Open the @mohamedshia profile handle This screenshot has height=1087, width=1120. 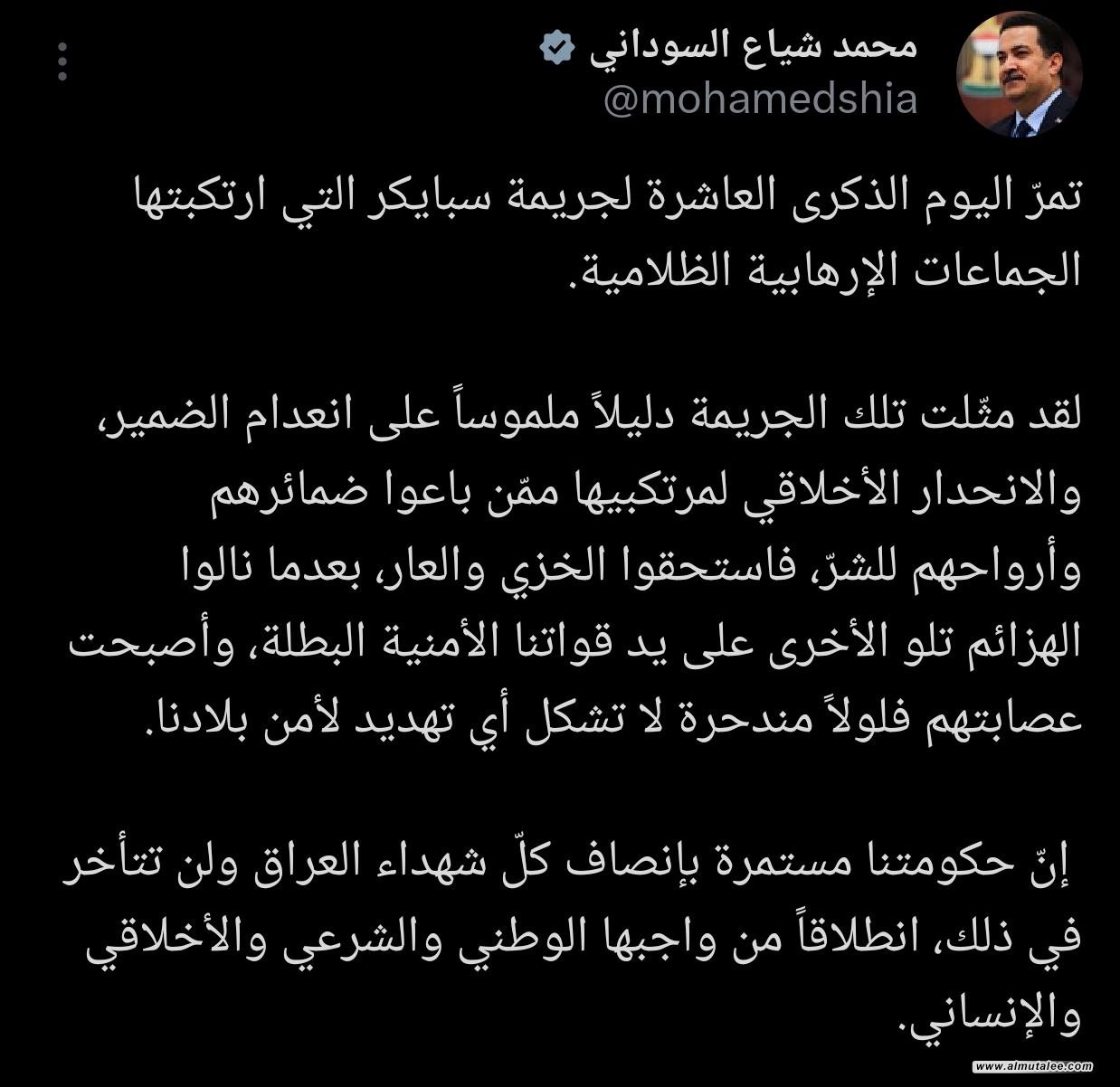(x=760, y=99)
